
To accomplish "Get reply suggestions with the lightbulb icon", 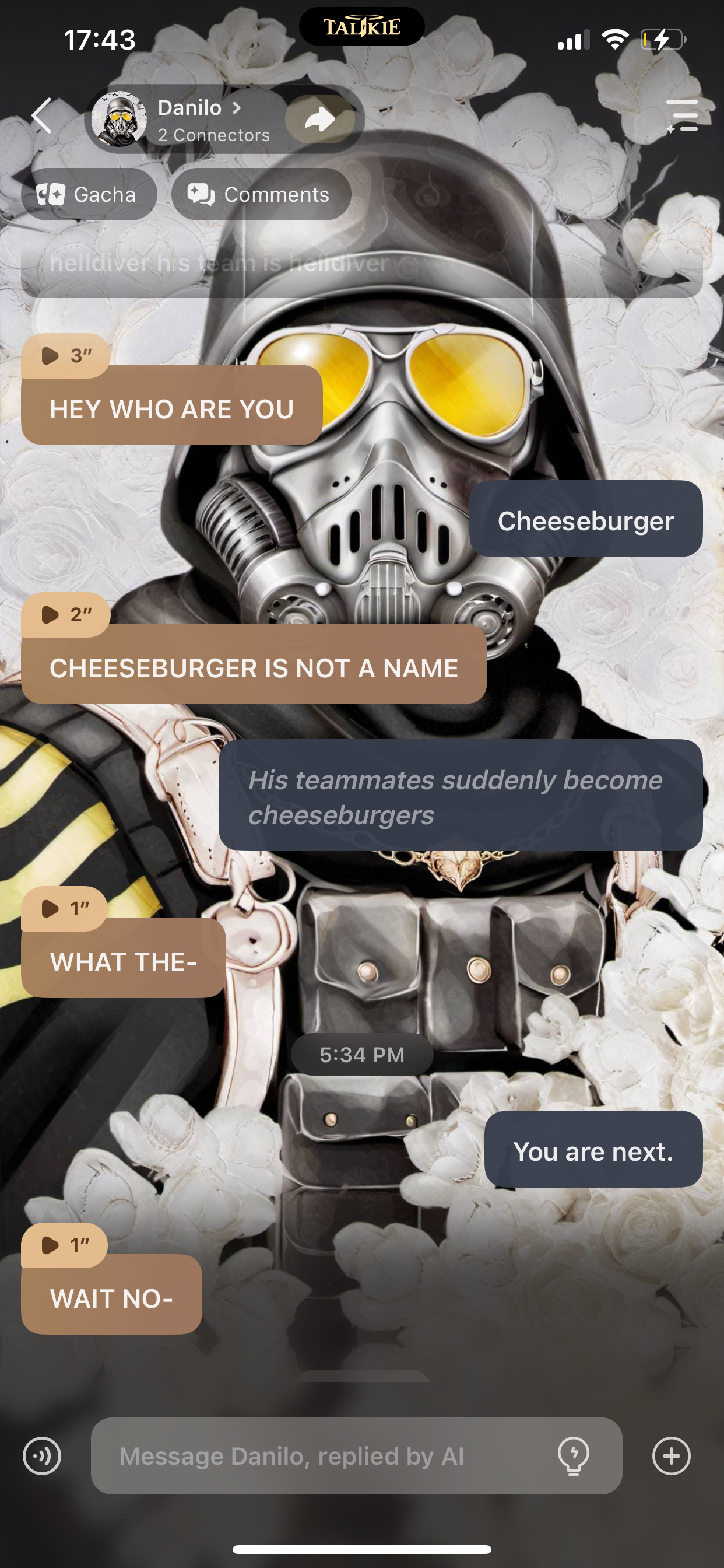I will 573,1456.
